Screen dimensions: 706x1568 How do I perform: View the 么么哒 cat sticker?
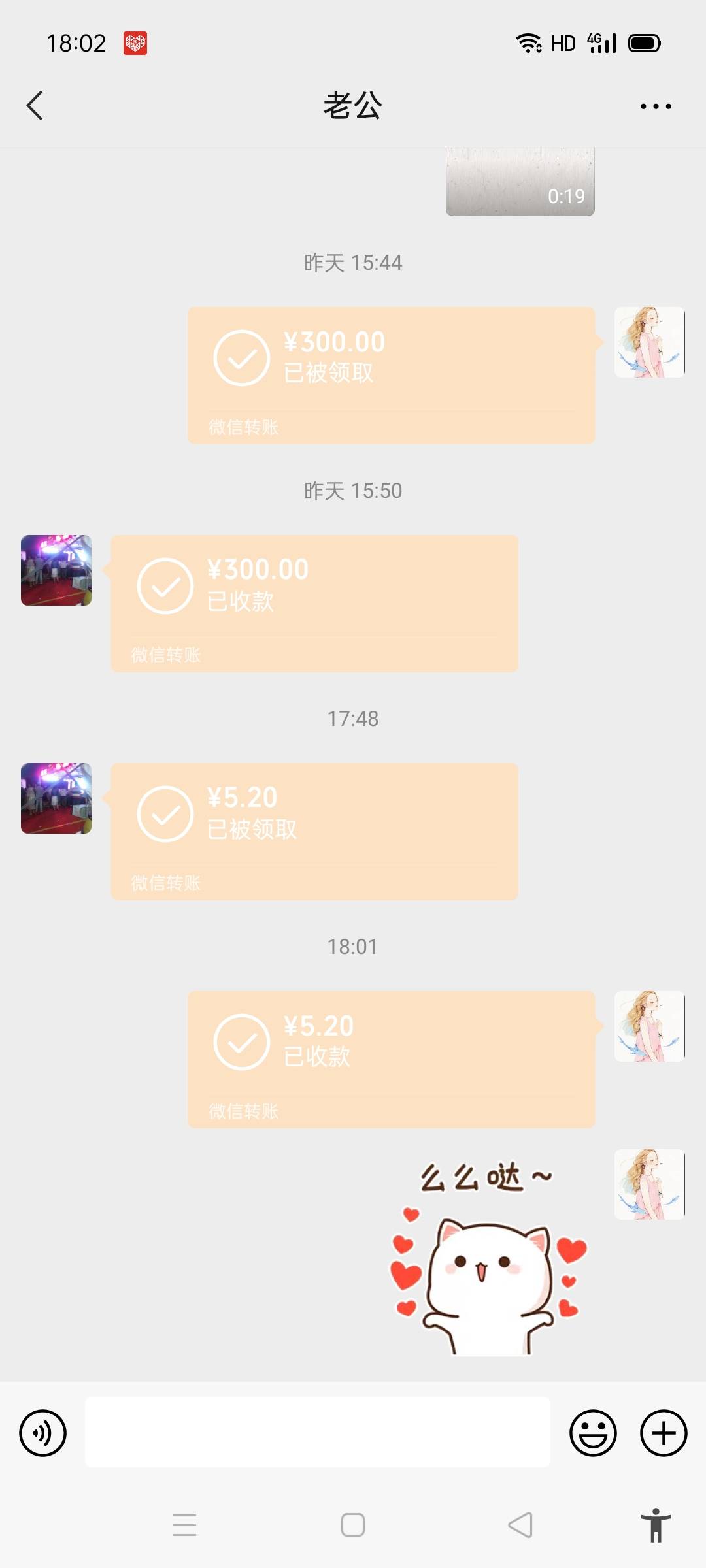(487, 1258)
